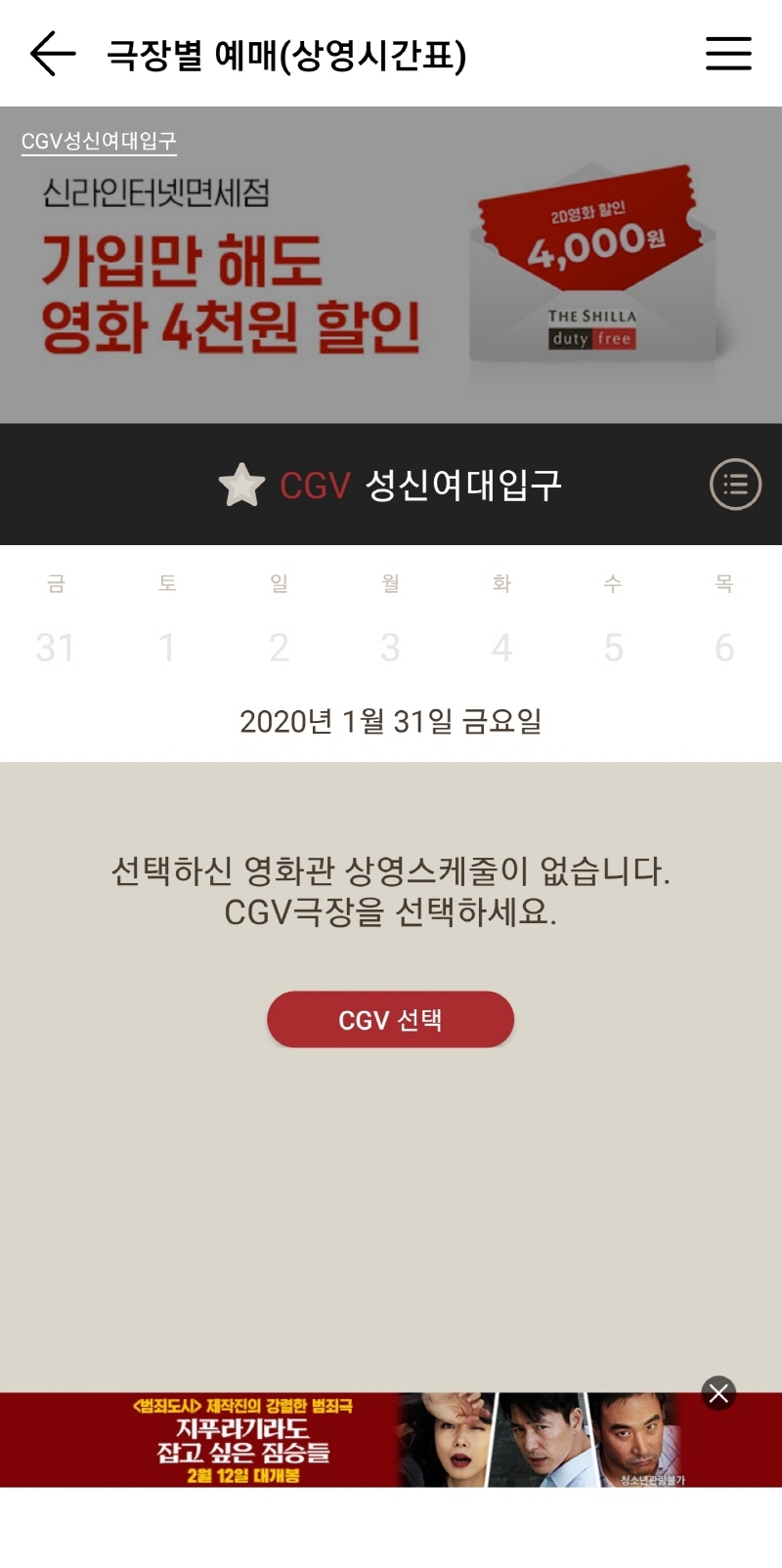This screenshot has height=1568, width=782.
Task: Open the theater list icon
Action: (x=735, y=485)
